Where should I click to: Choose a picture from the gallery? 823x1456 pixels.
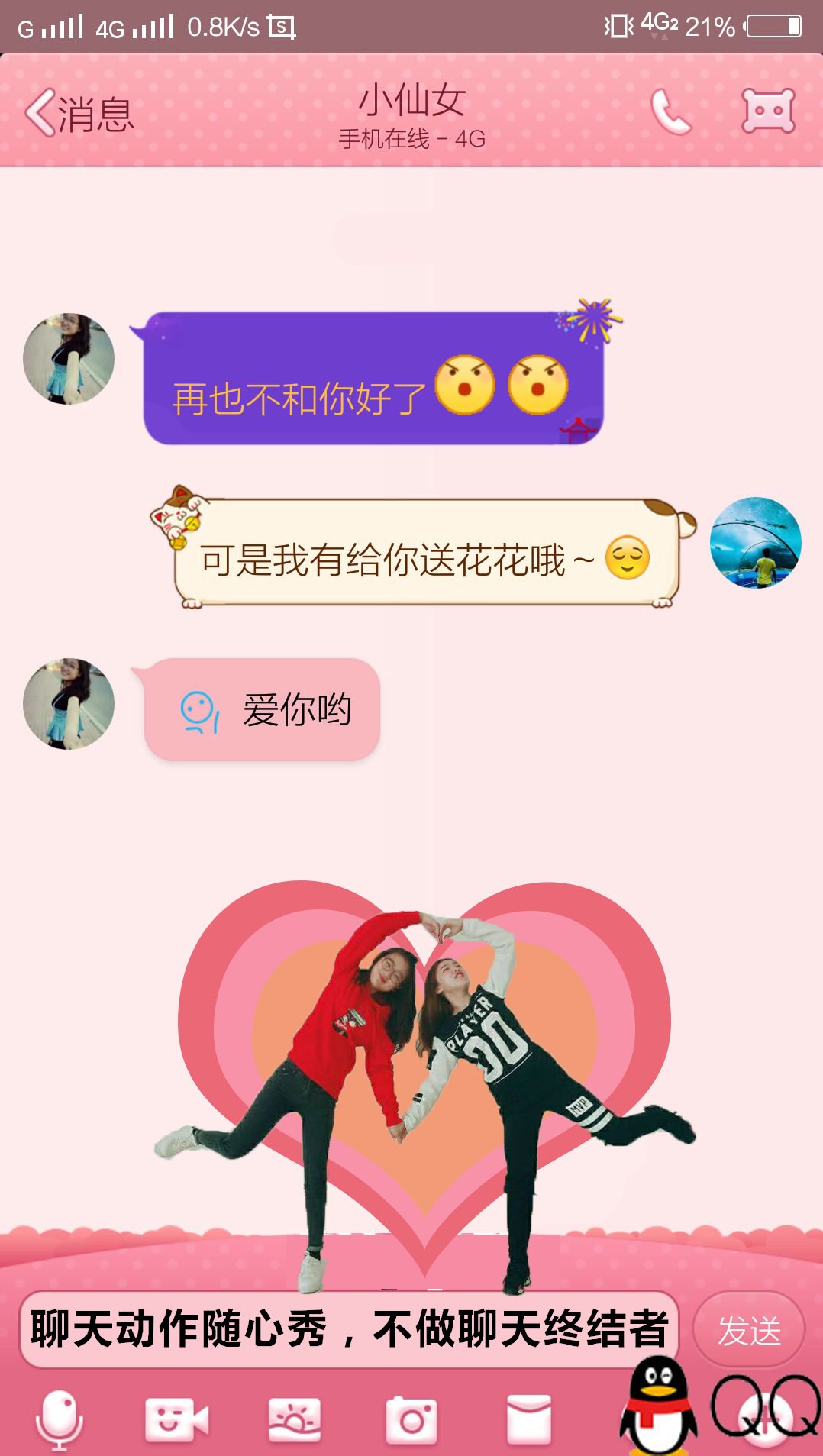295,1419
